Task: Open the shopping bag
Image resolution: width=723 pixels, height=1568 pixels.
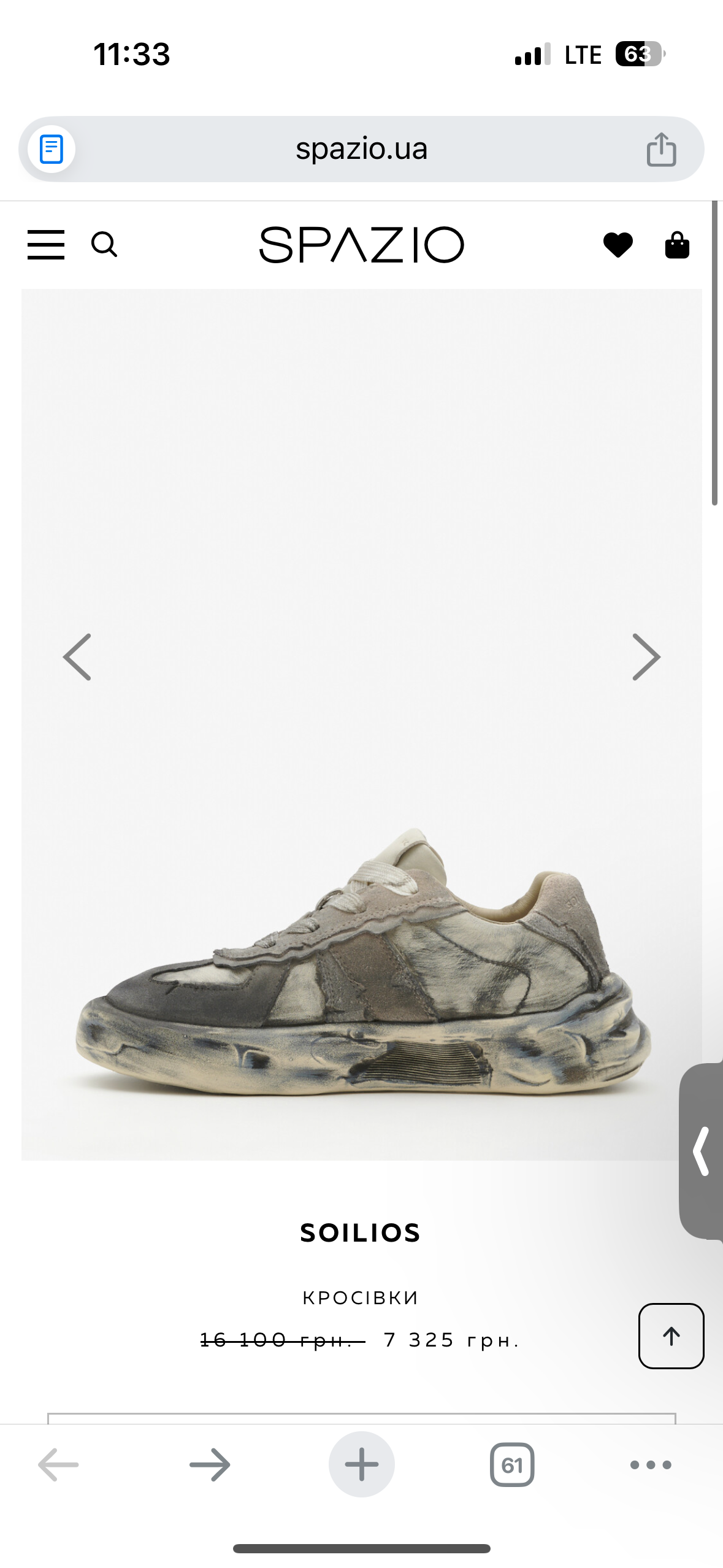Action: [677, 245]
